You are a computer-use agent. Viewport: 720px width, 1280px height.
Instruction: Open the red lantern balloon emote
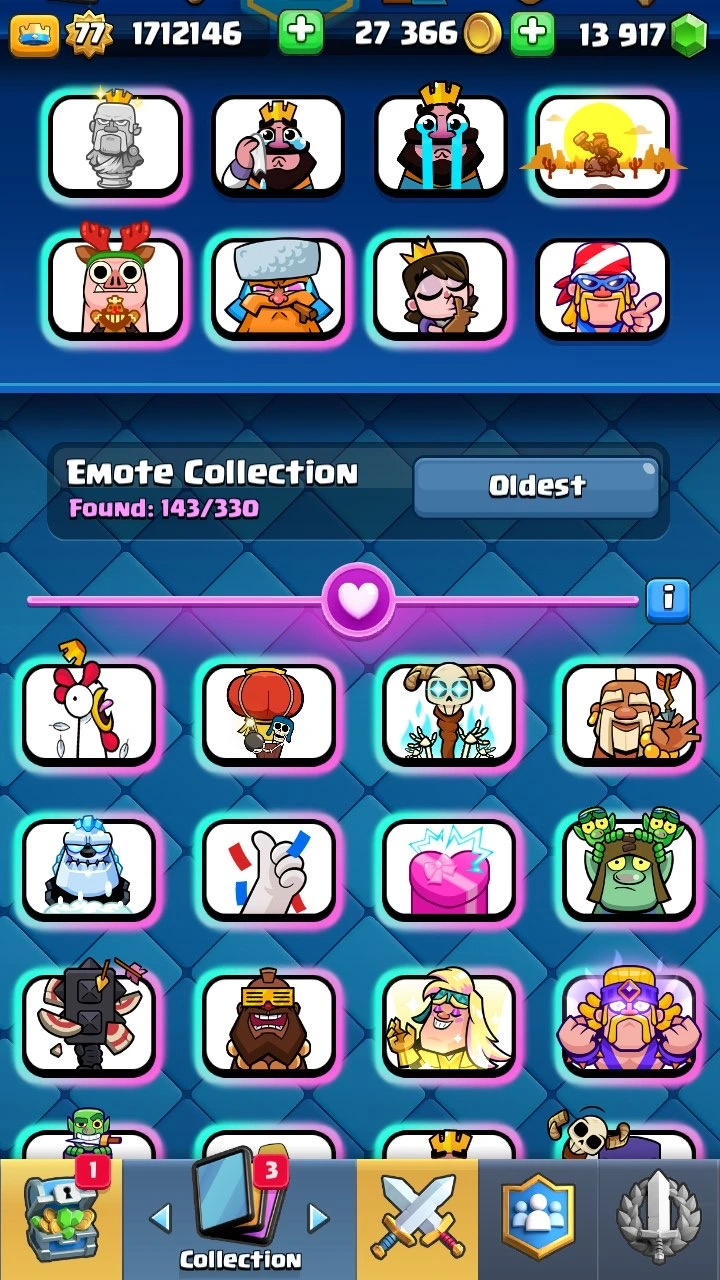(x=268, y=714)
